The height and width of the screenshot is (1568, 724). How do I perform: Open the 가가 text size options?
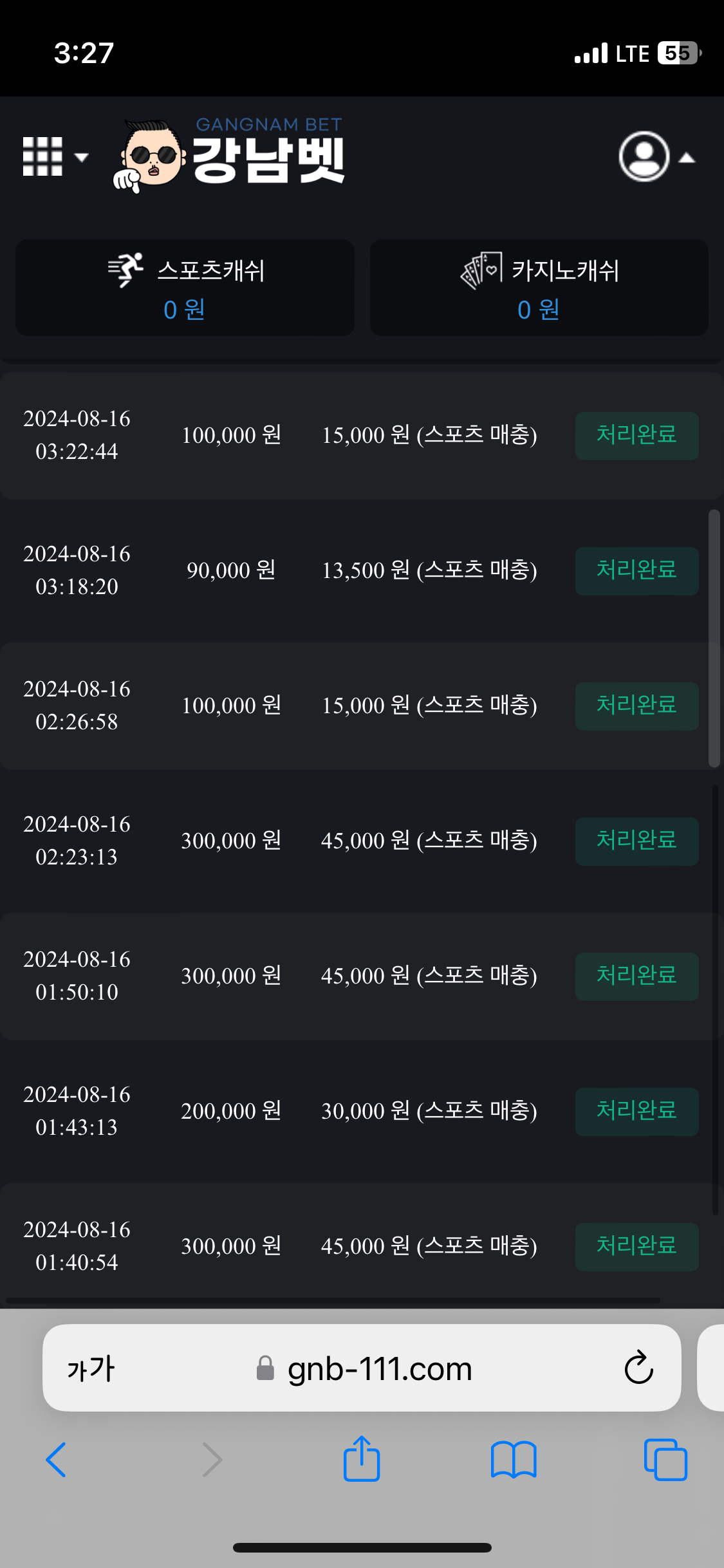(x=91, y=1369)
